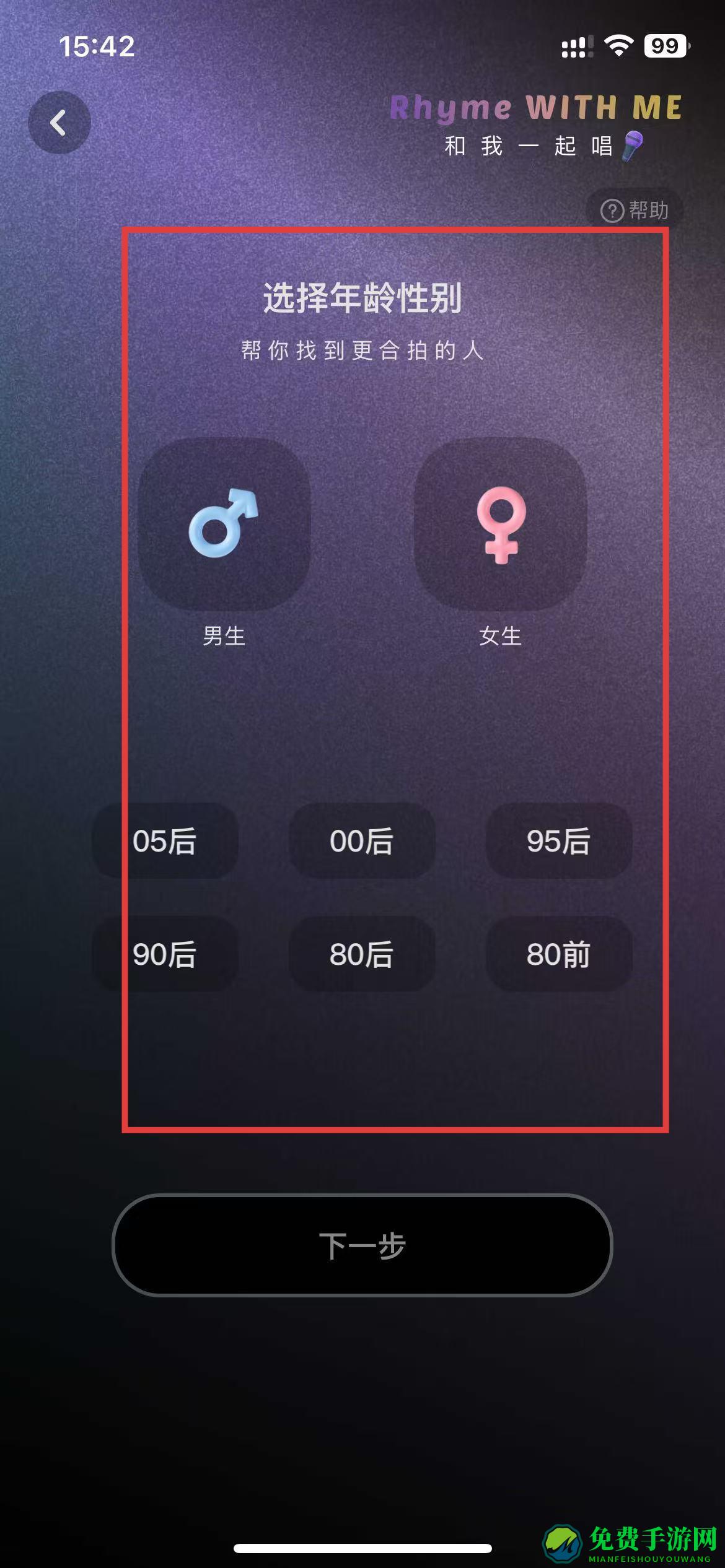
Task: Pick the 95后 age option
Action: (559, 841)
